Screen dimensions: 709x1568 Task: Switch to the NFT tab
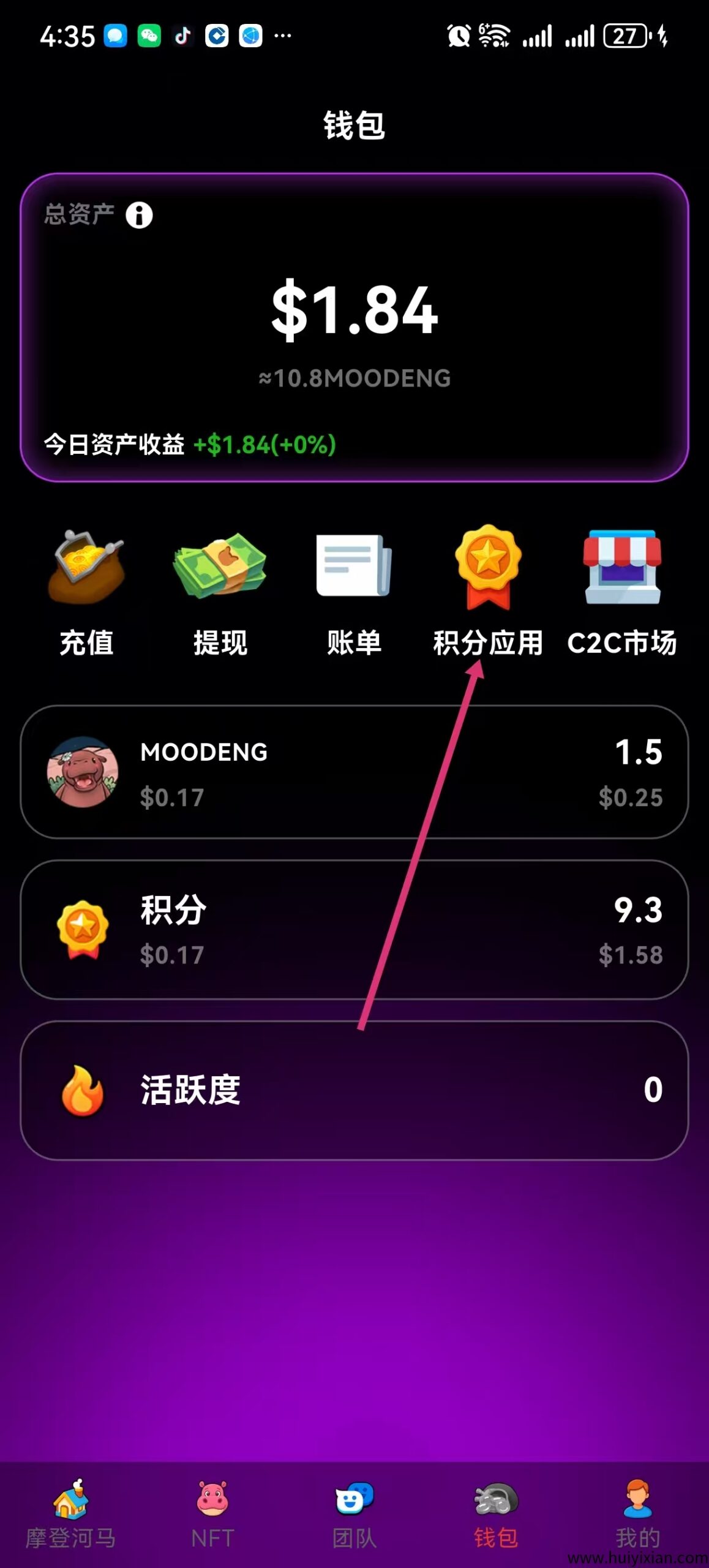click(x=212, y=1512)
